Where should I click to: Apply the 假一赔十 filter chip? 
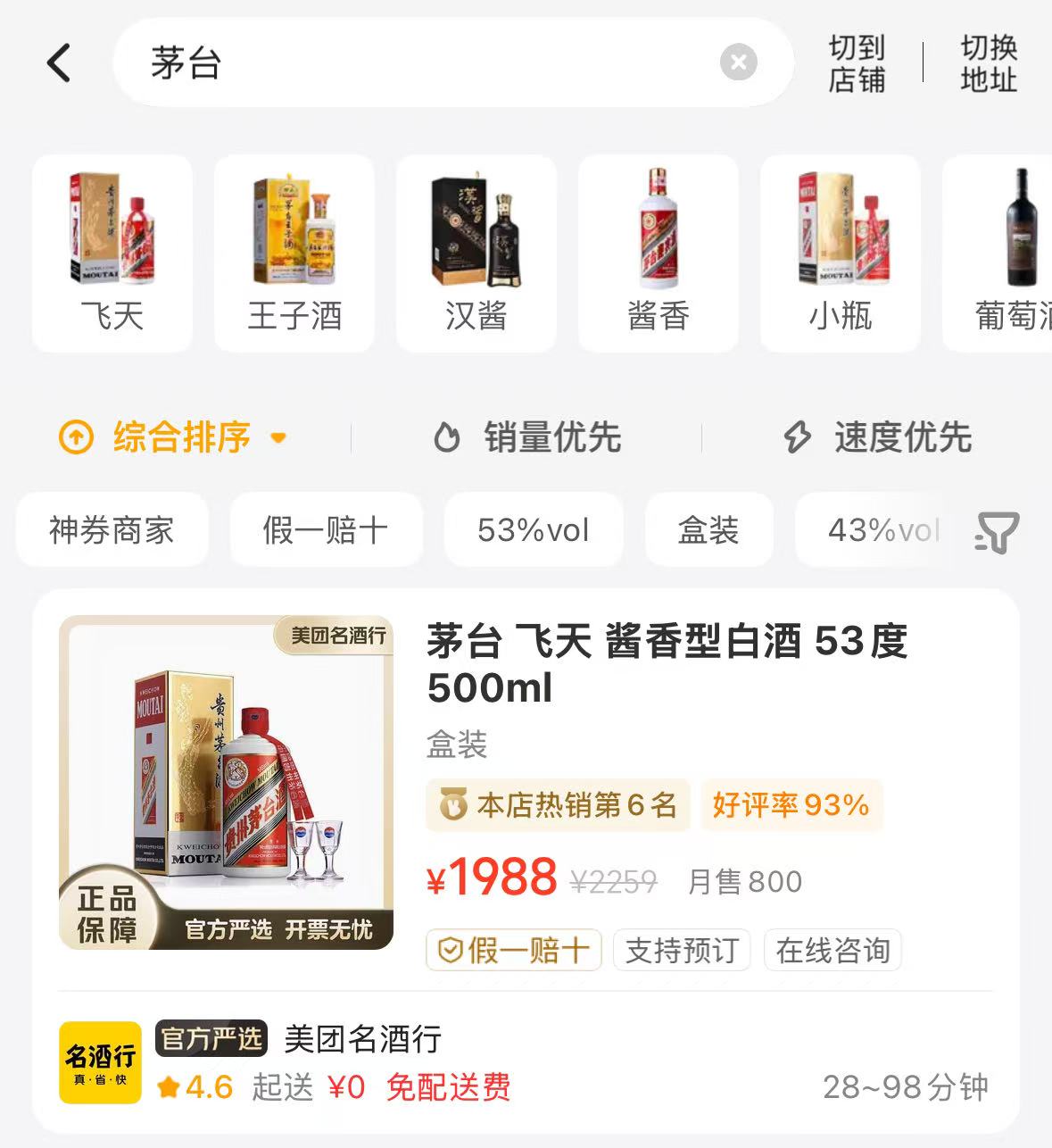pos(326,530)
